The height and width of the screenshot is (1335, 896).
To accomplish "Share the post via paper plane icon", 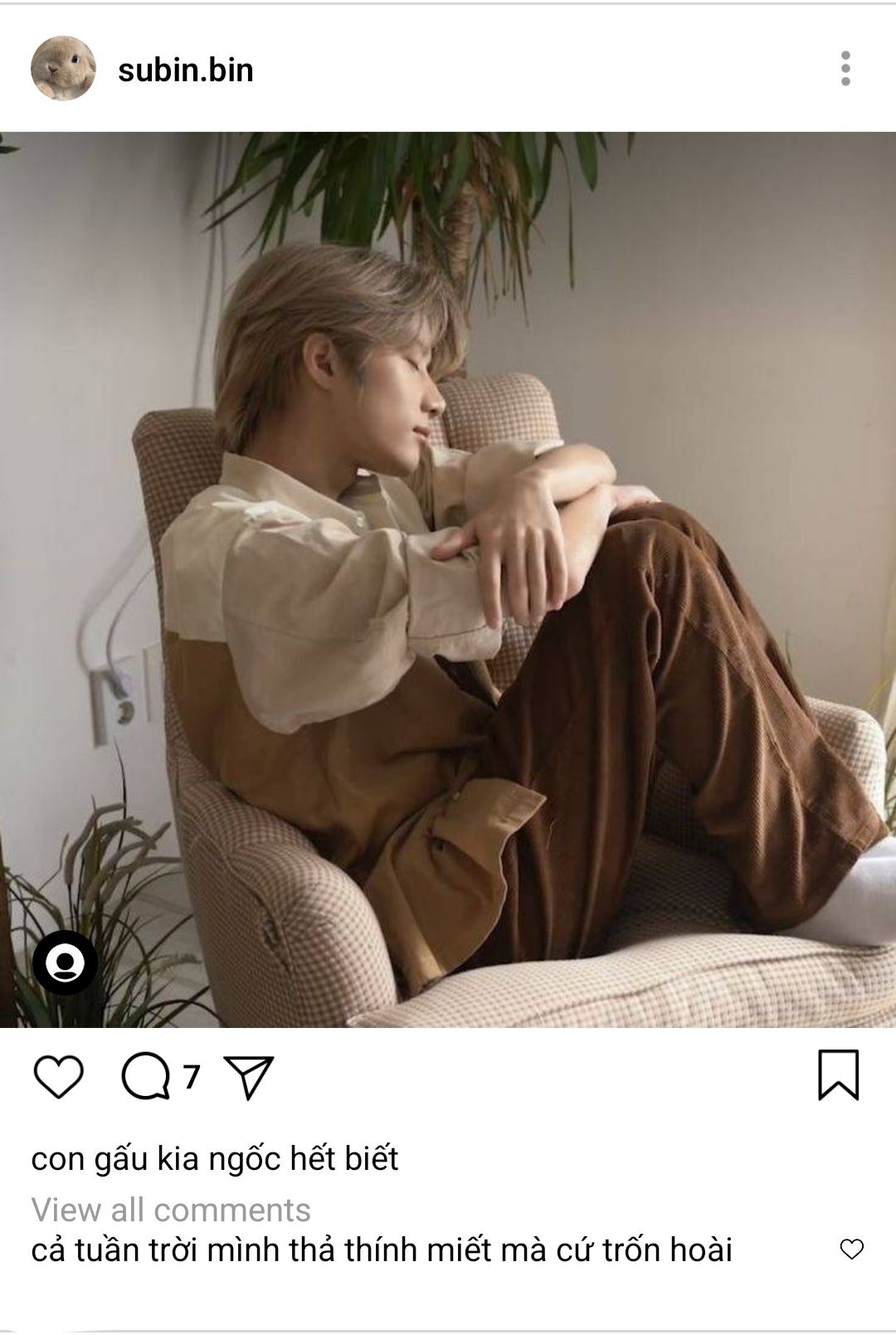I will [249, 1077].
